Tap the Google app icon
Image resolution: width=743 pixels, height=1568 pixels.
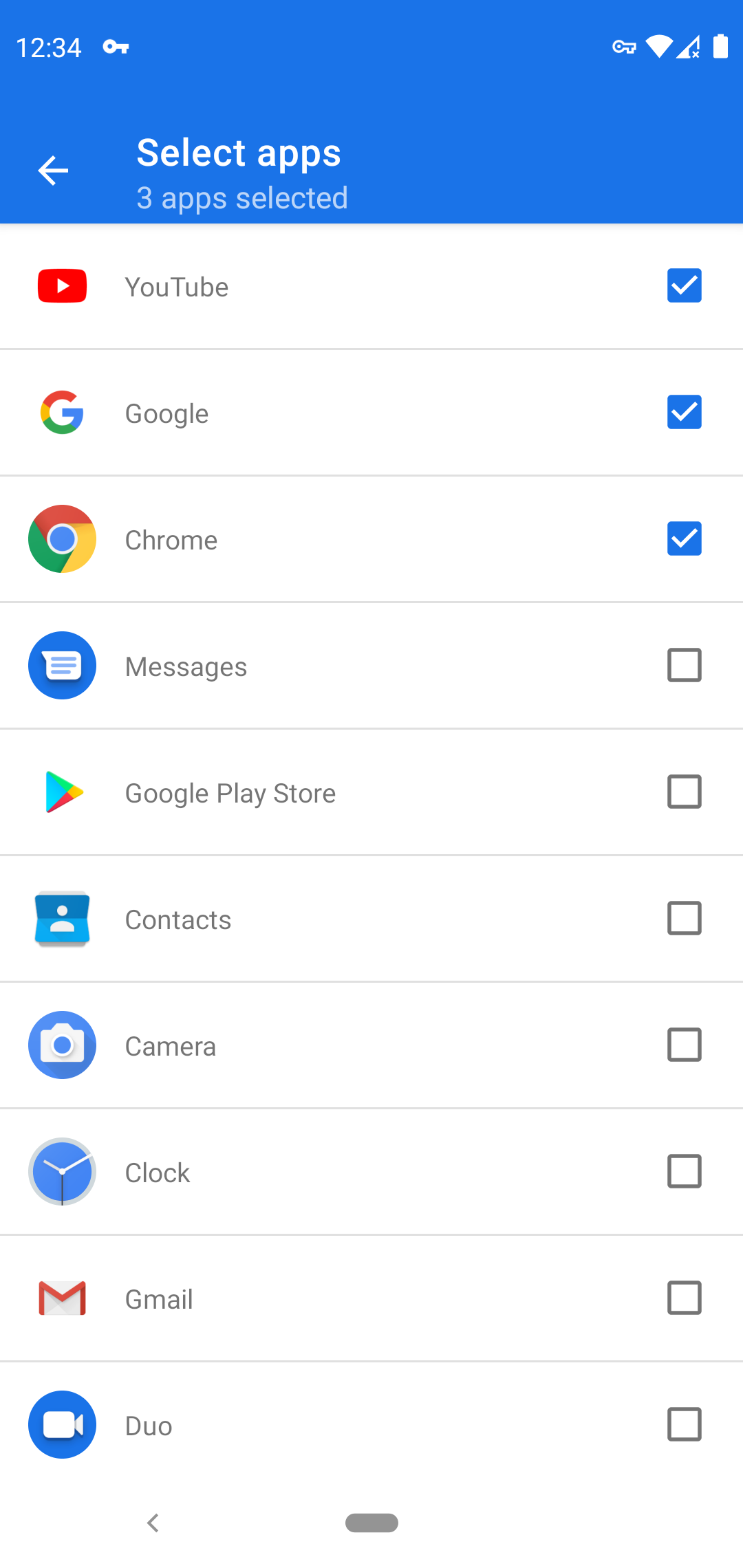[x=62, y=413]
